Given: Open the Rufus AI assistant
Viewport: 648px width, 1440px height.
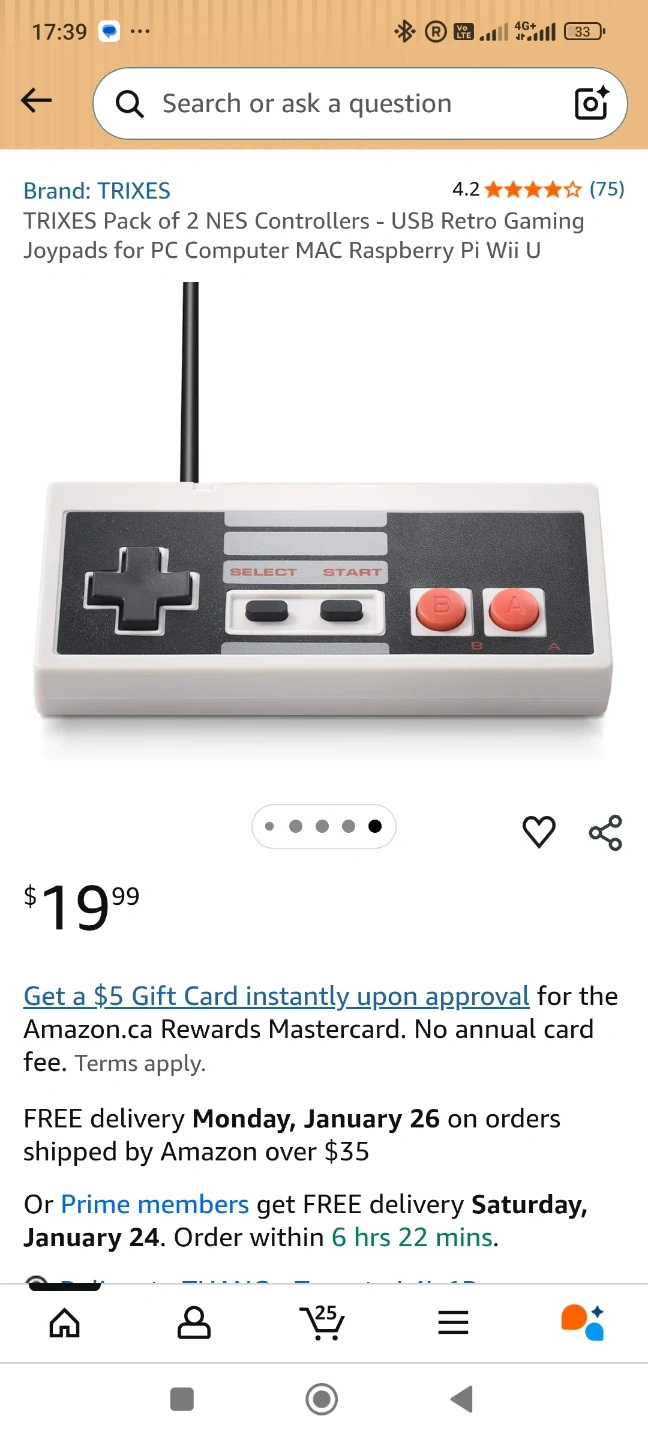Looking at the screenshot, I should (x=583, y=1323).
